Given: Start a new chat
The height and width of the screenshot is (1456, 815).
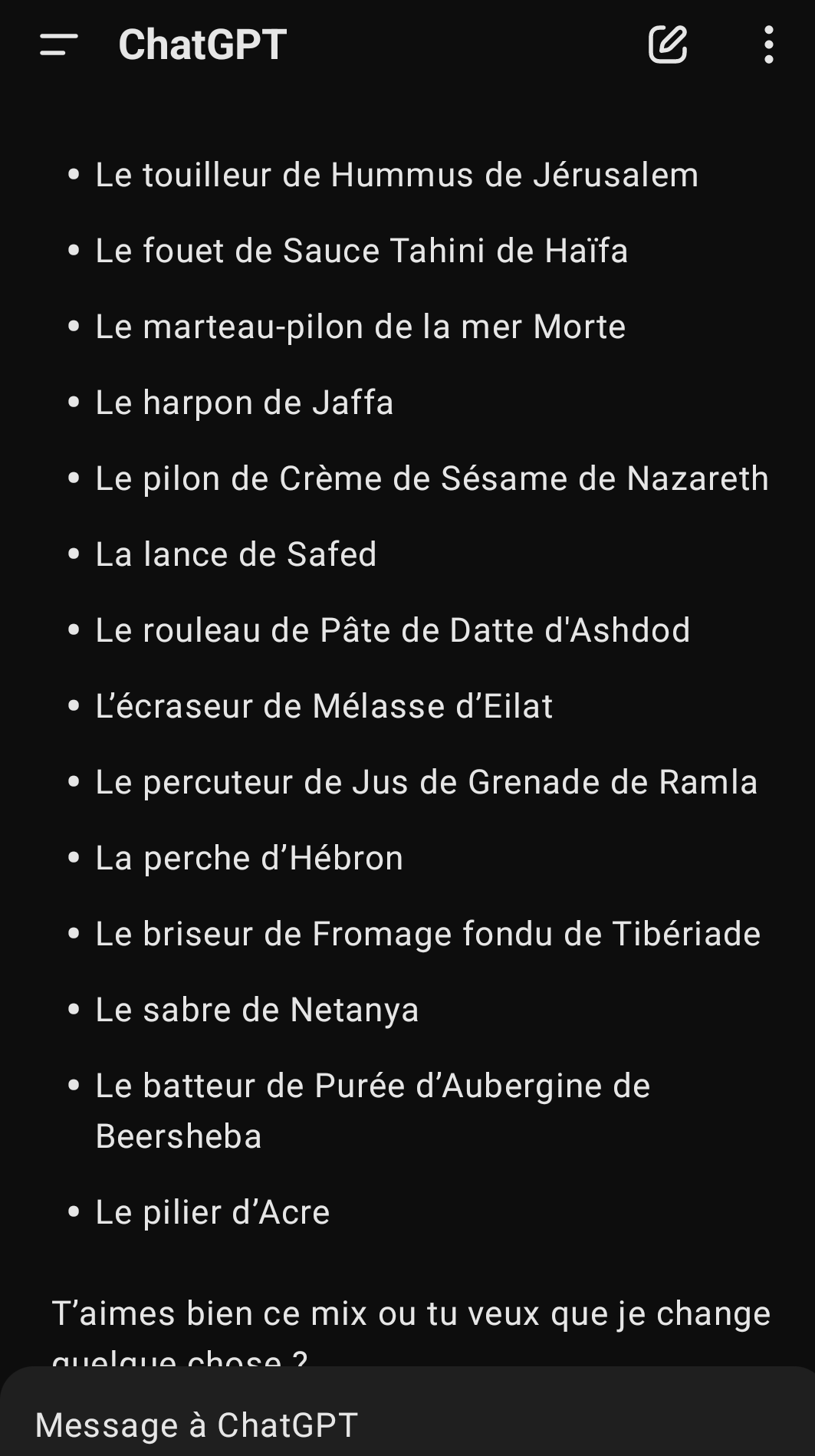Looking at the screenshot, I should [667, 44].
